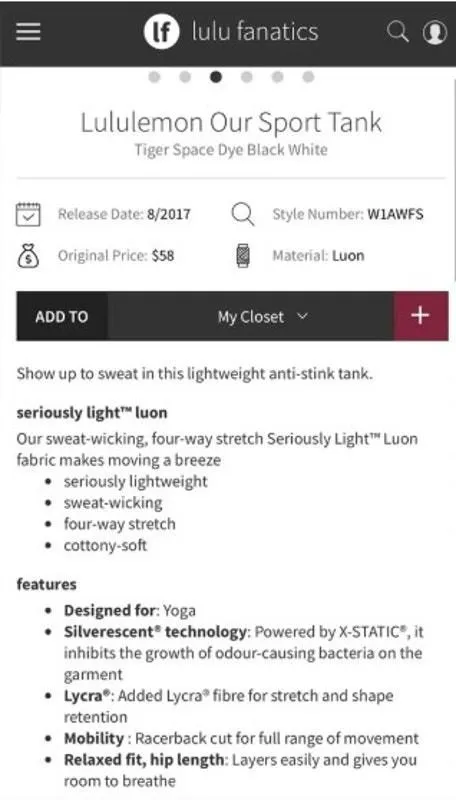Tap the plus button to add item

421,316
